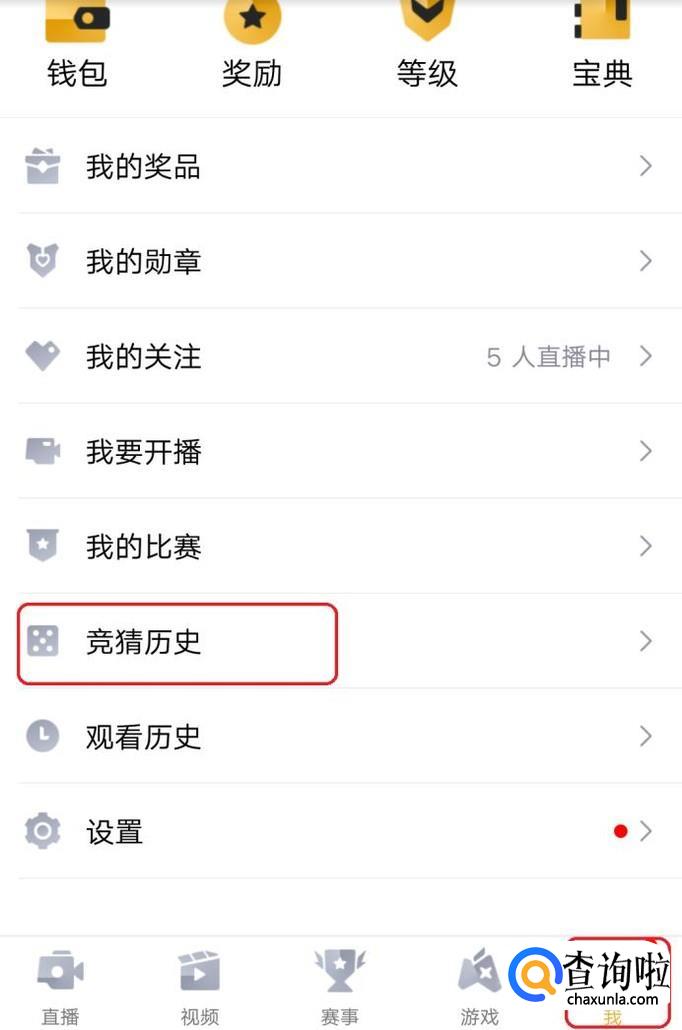This screenshot has width=682, height=1030.
Task: Open the 宝典 guide shortcut
Action: click(x=602, y=45)
